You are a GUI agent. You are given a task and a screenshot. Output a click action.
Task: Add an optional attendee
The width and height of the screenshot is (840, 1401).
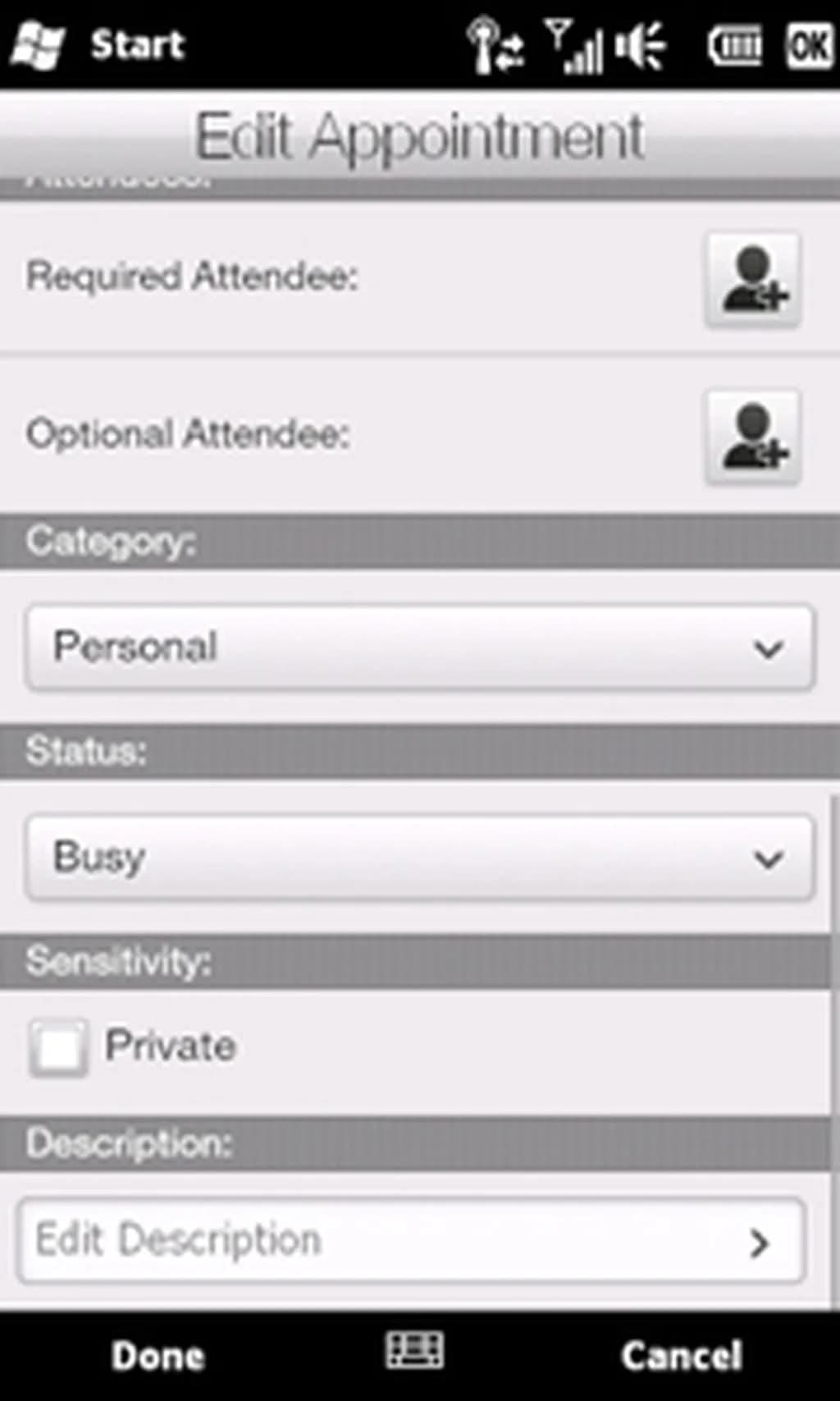[752, 437]
